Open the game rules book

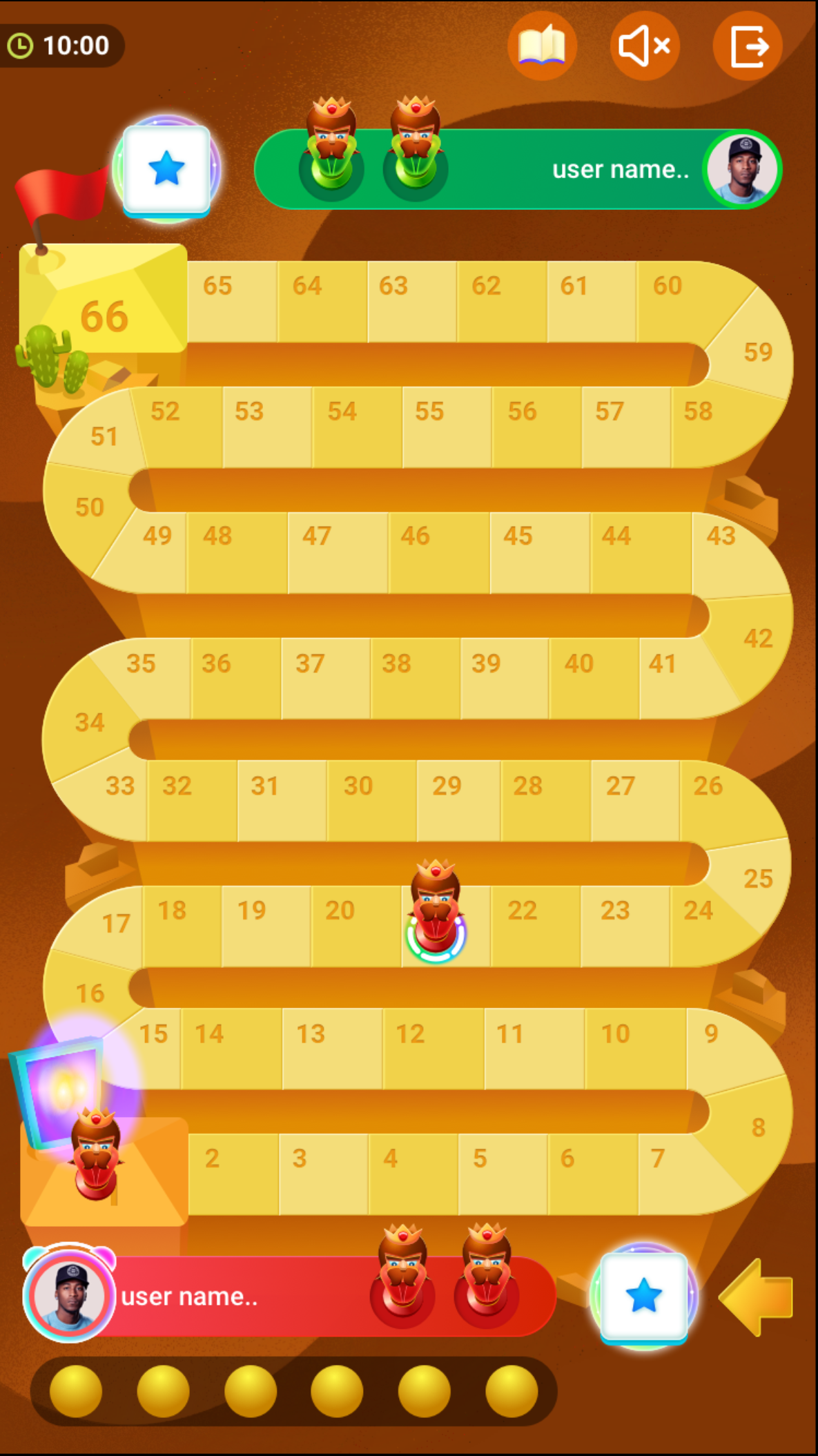point(542,46)
